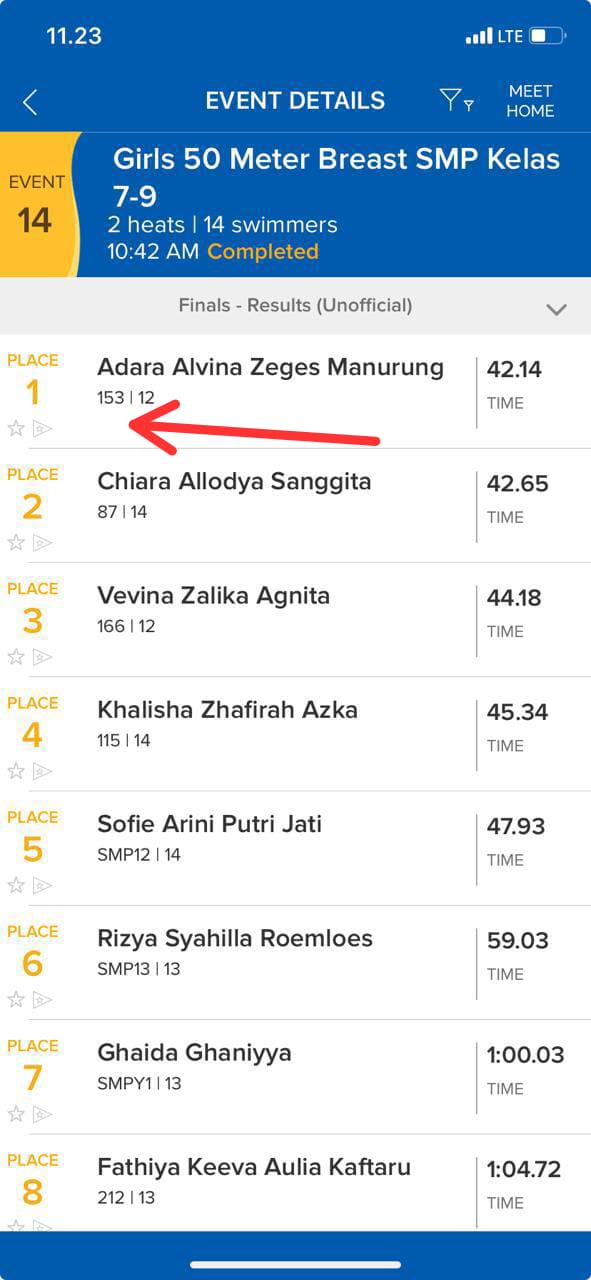This screenshot has height=1280, width=591.
Task: Go back with the top-left arrow
Action: [30, 102]
